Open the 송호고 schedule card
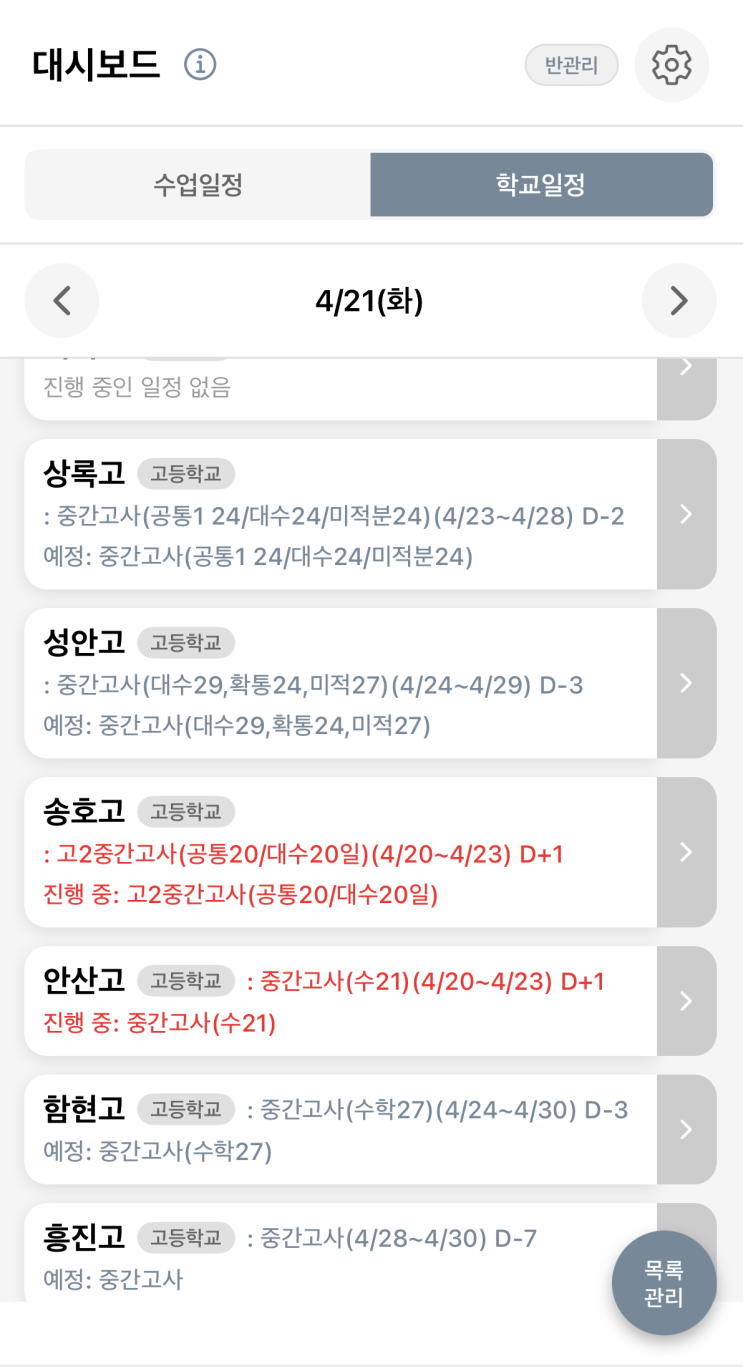 [340, 852]
